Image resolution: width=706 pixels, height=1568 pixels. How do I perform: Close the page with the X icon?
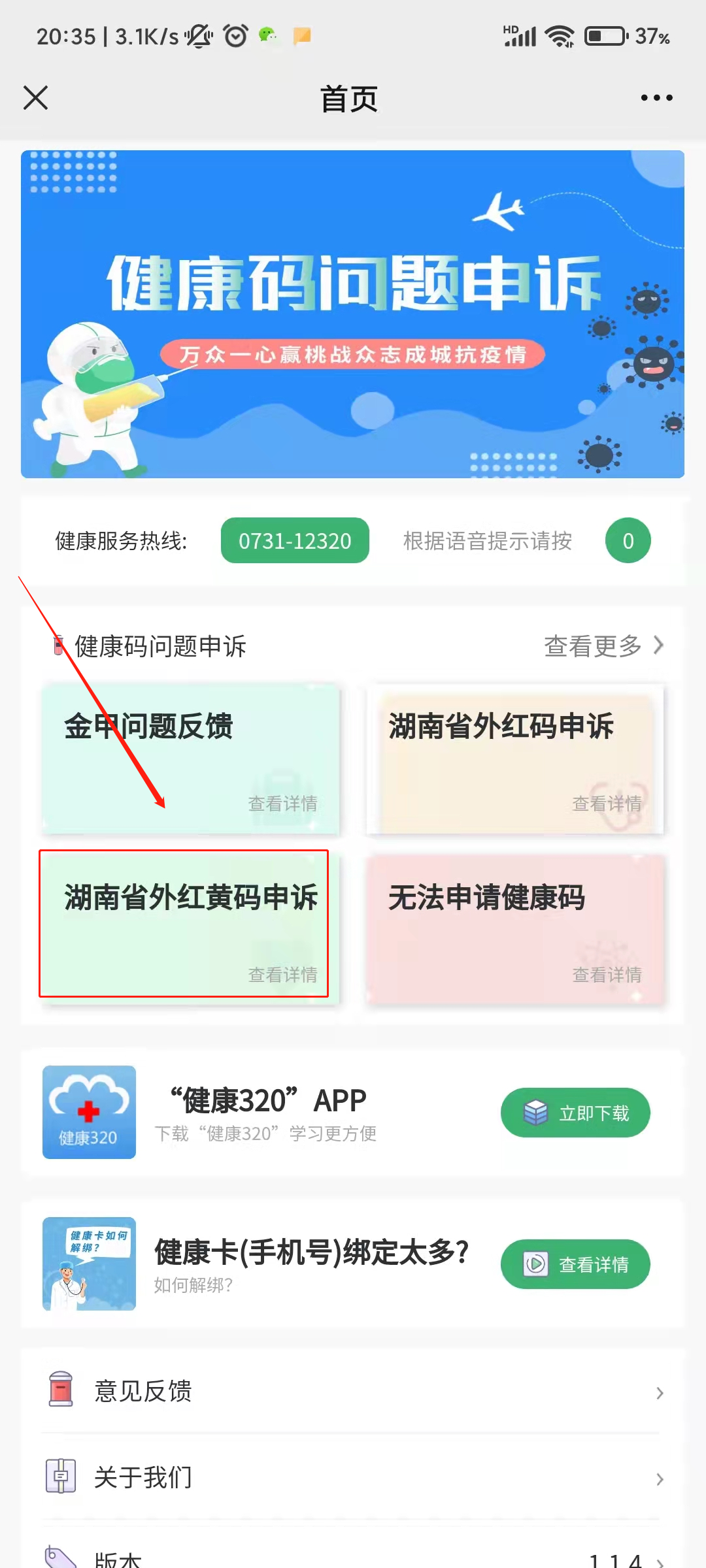click(x=36, y=98)
